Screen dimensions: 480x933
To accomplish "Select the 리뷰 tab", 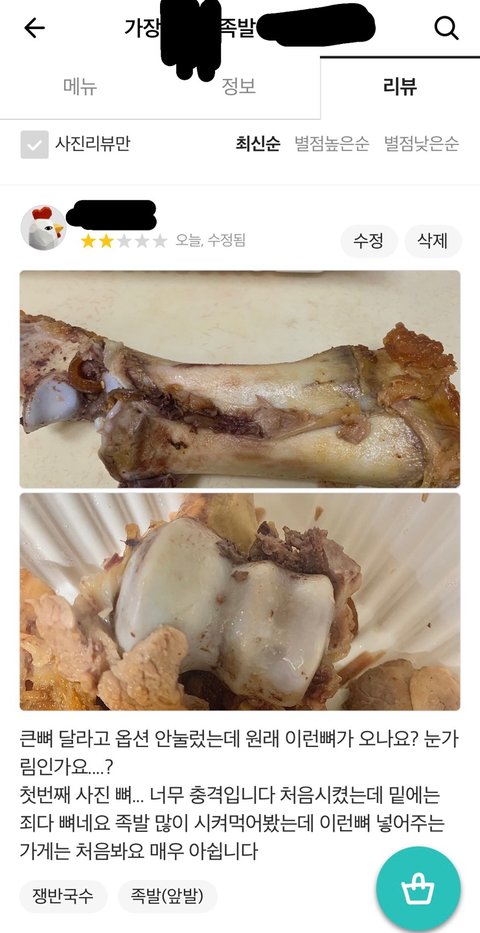I will click(400, 87).
